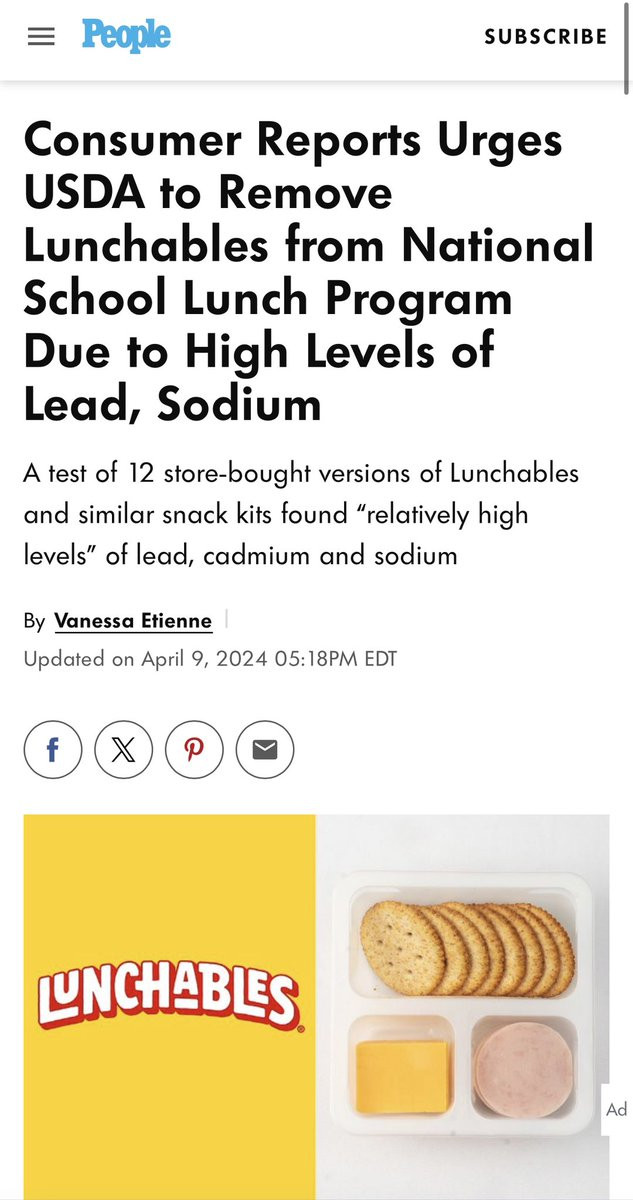Open author Vanessa Etienne's profile

coord(133,621)
